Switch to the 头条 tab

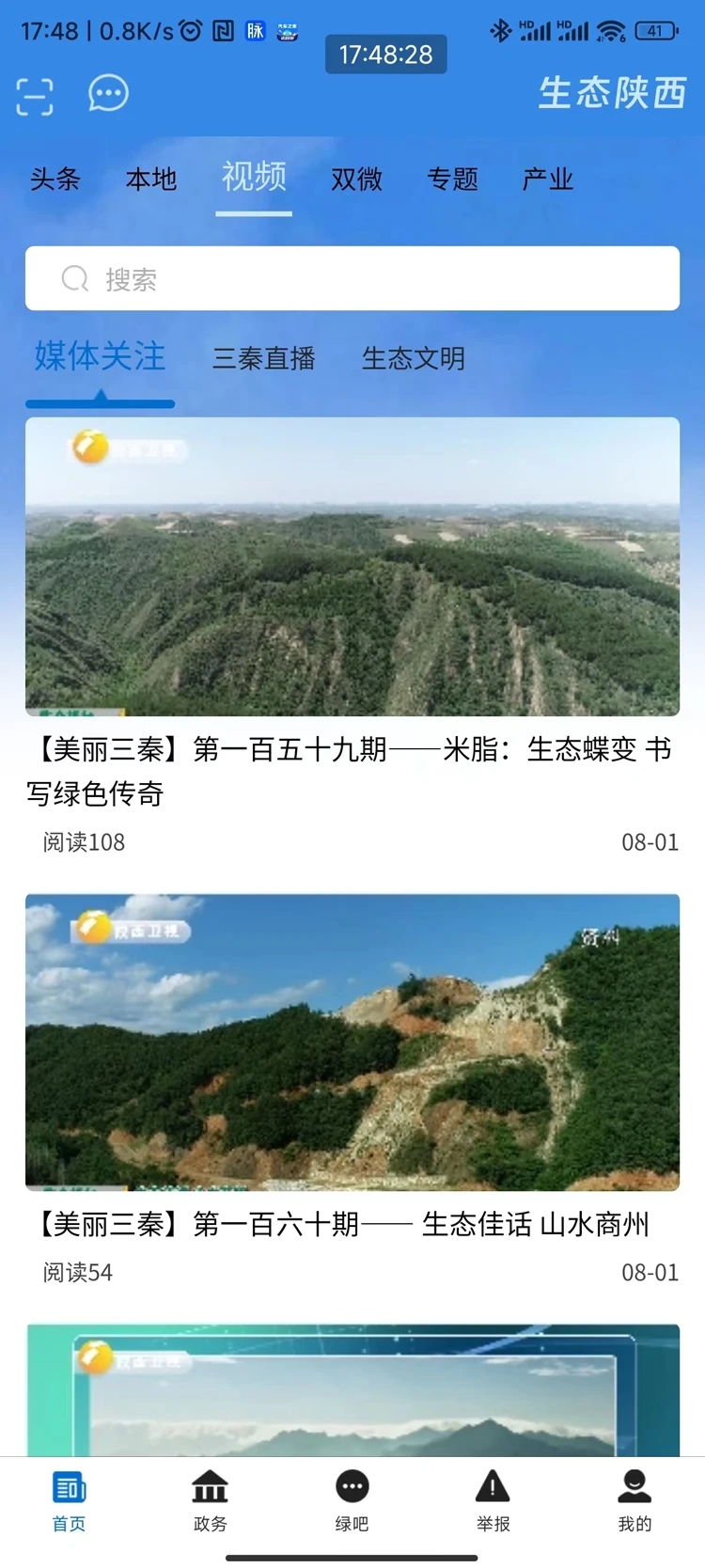55,179
